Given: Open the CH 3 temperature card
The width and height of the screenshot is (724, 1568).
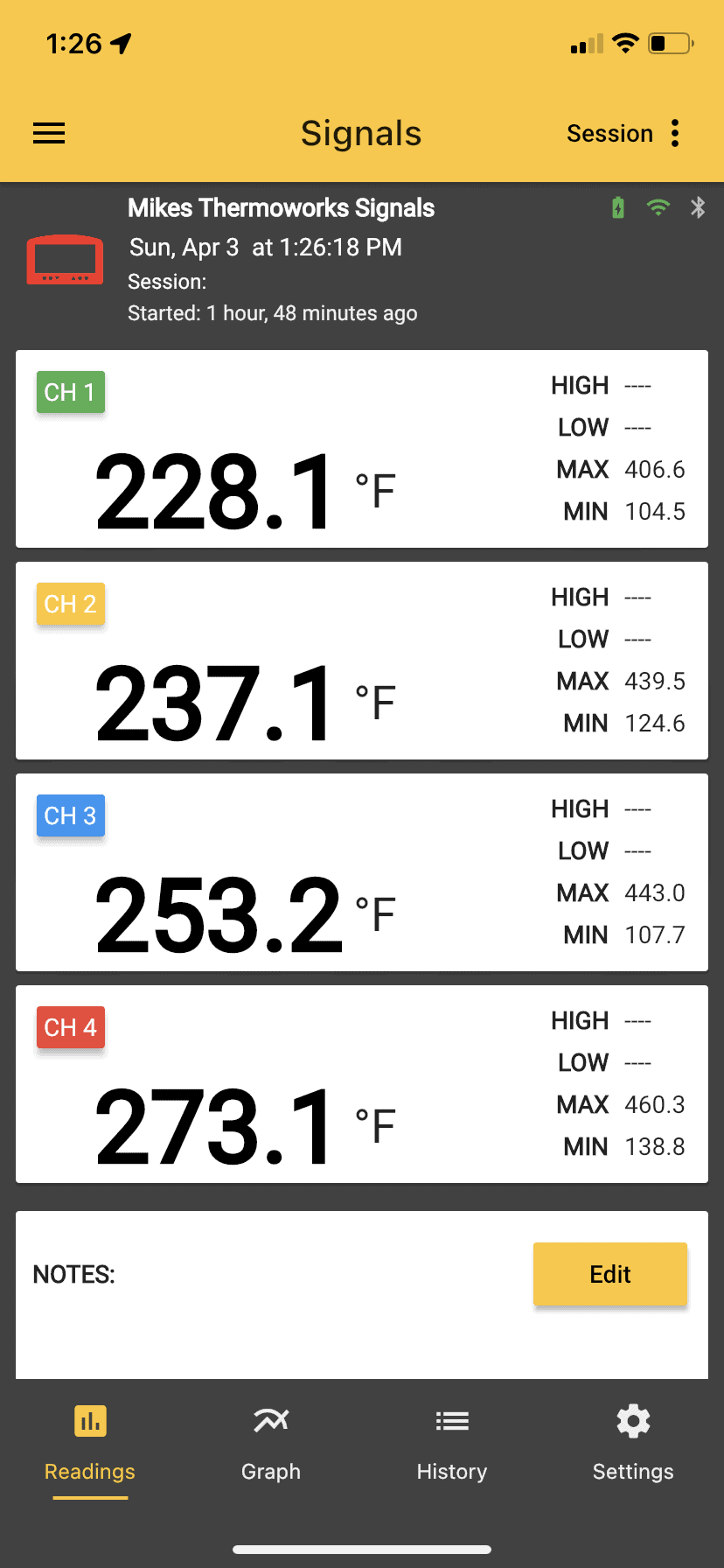Looking at the screenshot, I should coord(362,872).
